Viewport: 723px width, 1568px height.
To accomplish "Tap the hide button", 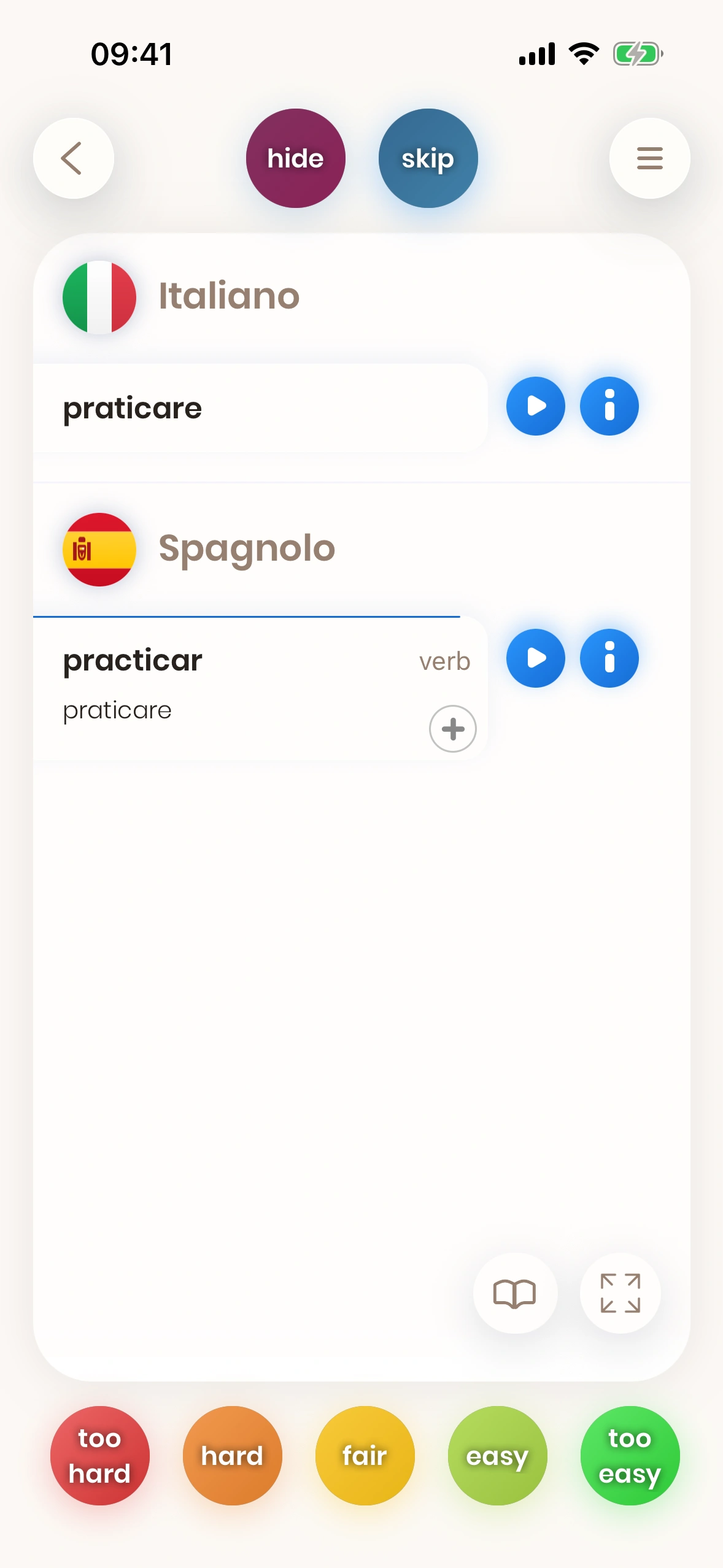I will coord(295,158).
